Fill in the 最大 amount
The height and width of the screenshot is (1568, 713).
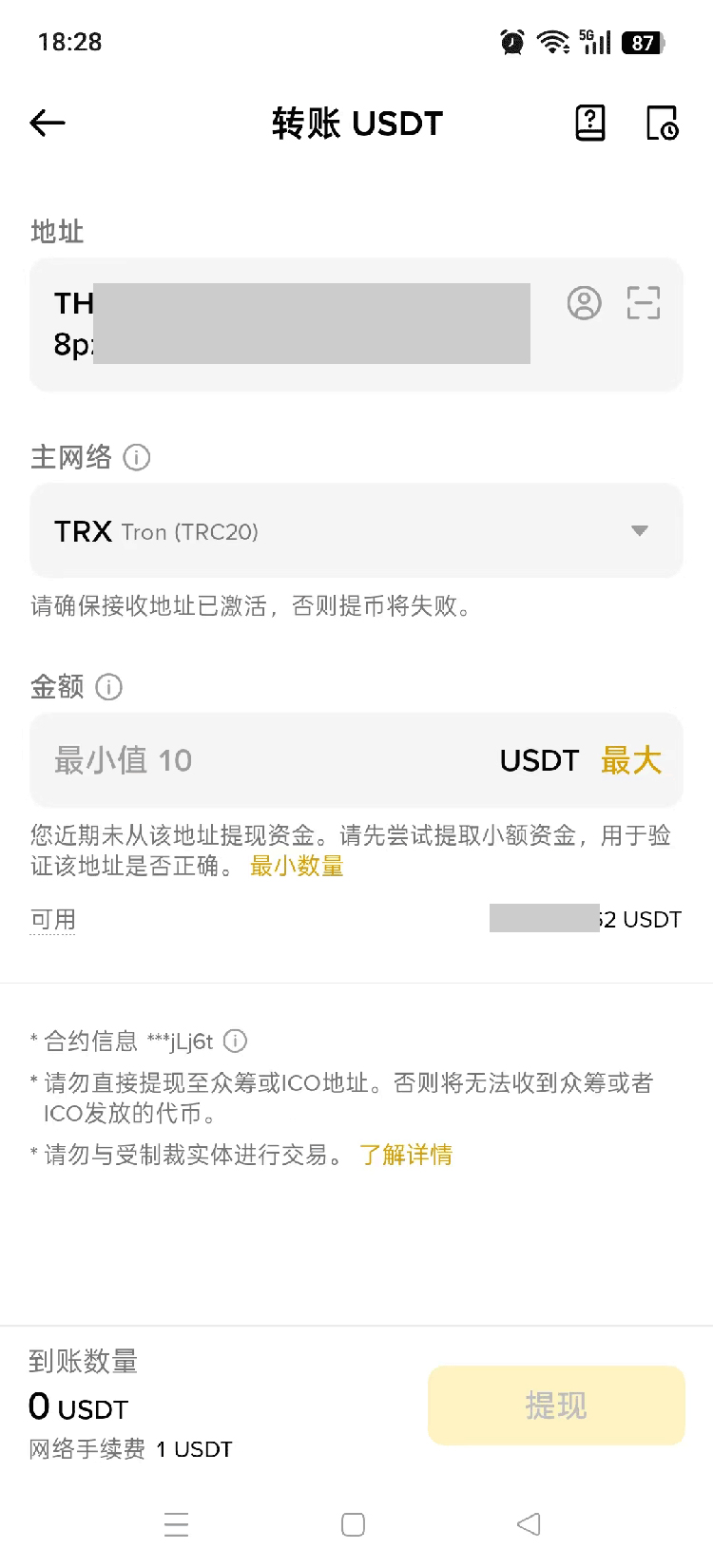pyautogui.click(x=631, y=760)
